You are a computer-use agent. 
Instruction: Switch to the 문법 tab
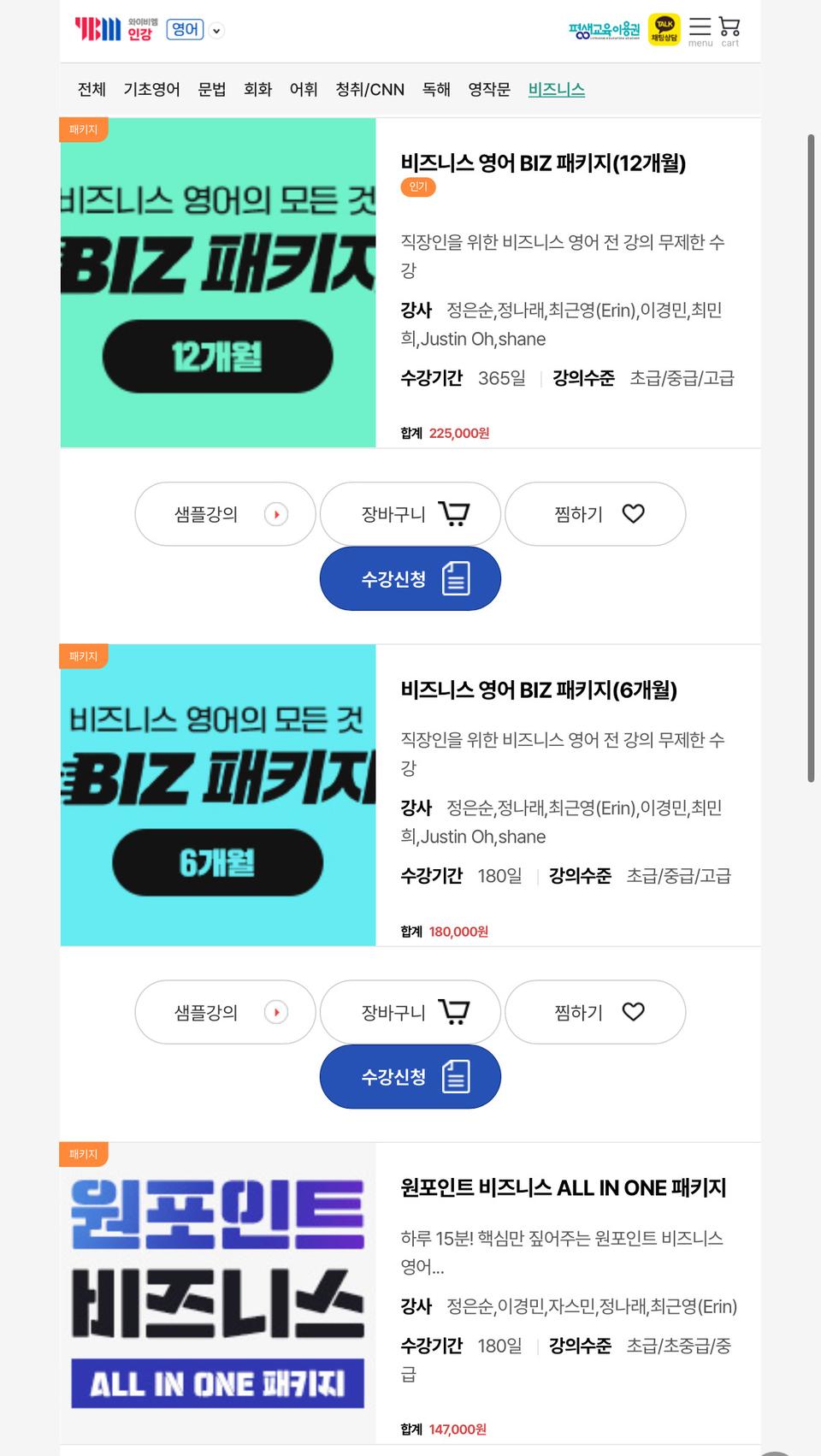point(211,89)
